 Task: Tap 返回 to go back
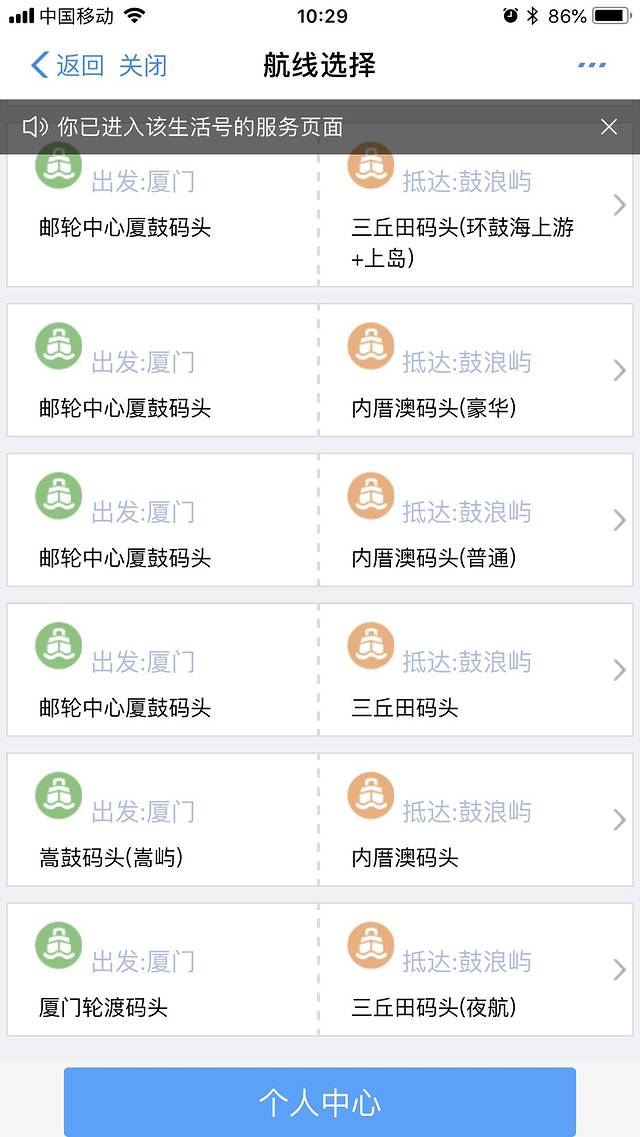point(67,66)
